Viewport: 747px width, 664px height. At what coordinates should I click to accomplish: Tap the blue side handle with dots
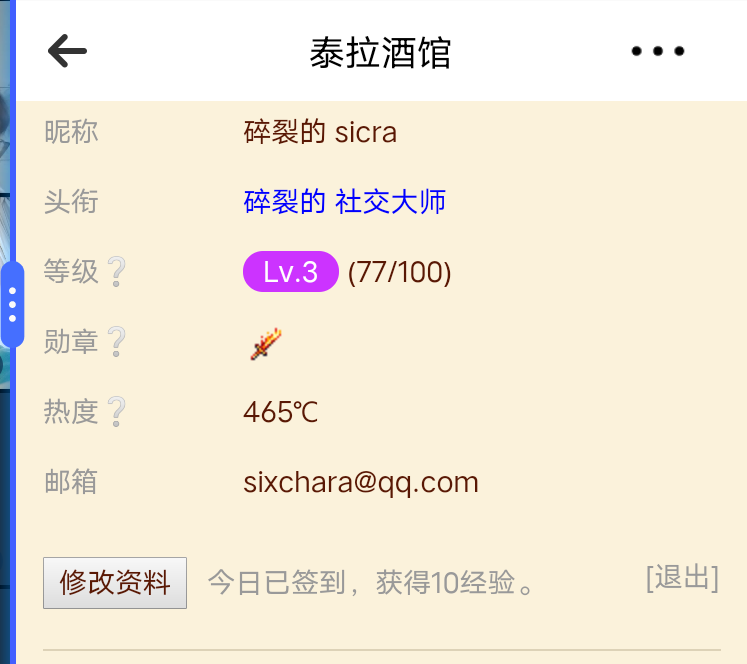[12, 304]
